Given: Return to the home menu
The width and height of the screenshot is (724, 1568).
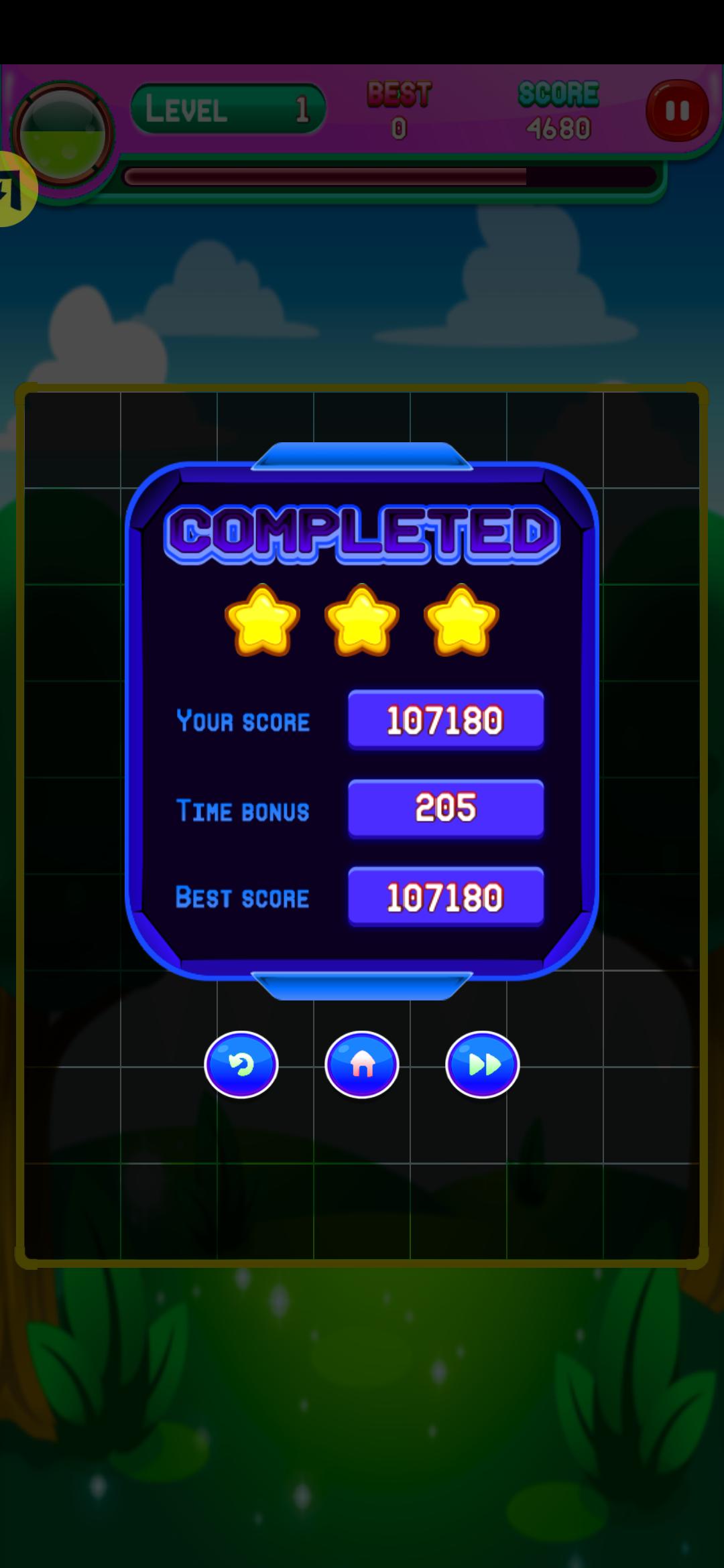Looking at the screenshot, I should click(x=362, y=1064).
